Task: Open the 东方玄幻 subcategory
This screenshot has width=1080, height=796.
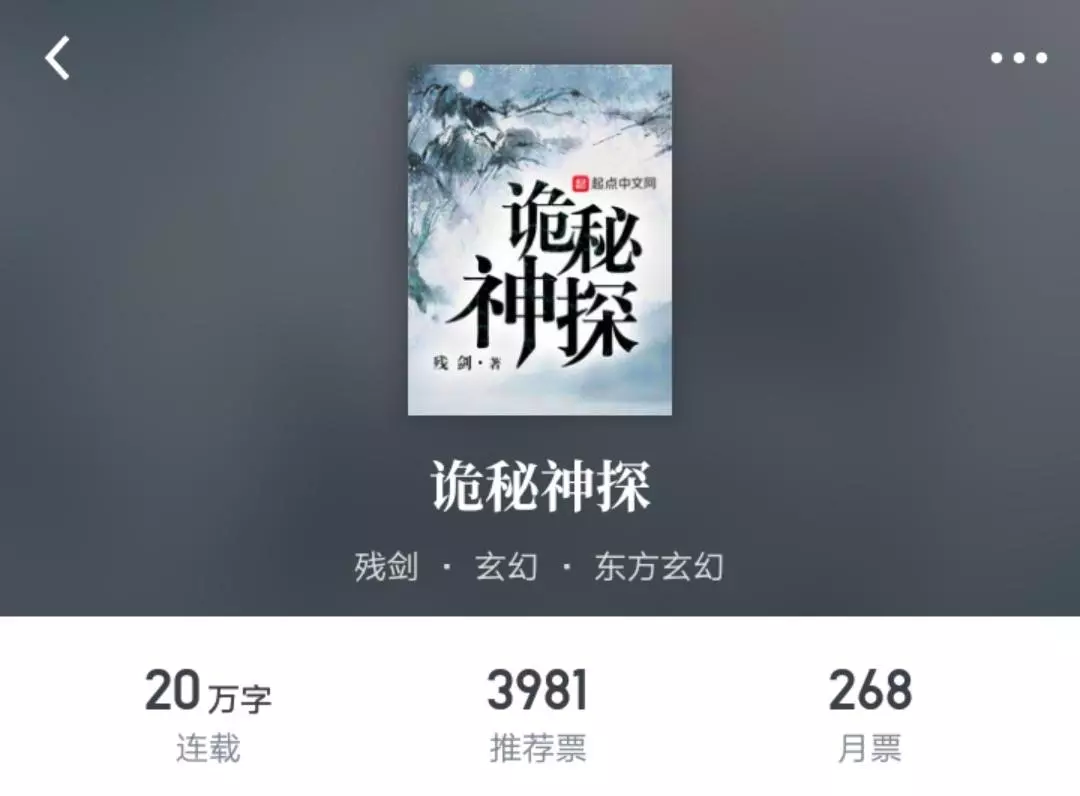Action: coord(658,567)
